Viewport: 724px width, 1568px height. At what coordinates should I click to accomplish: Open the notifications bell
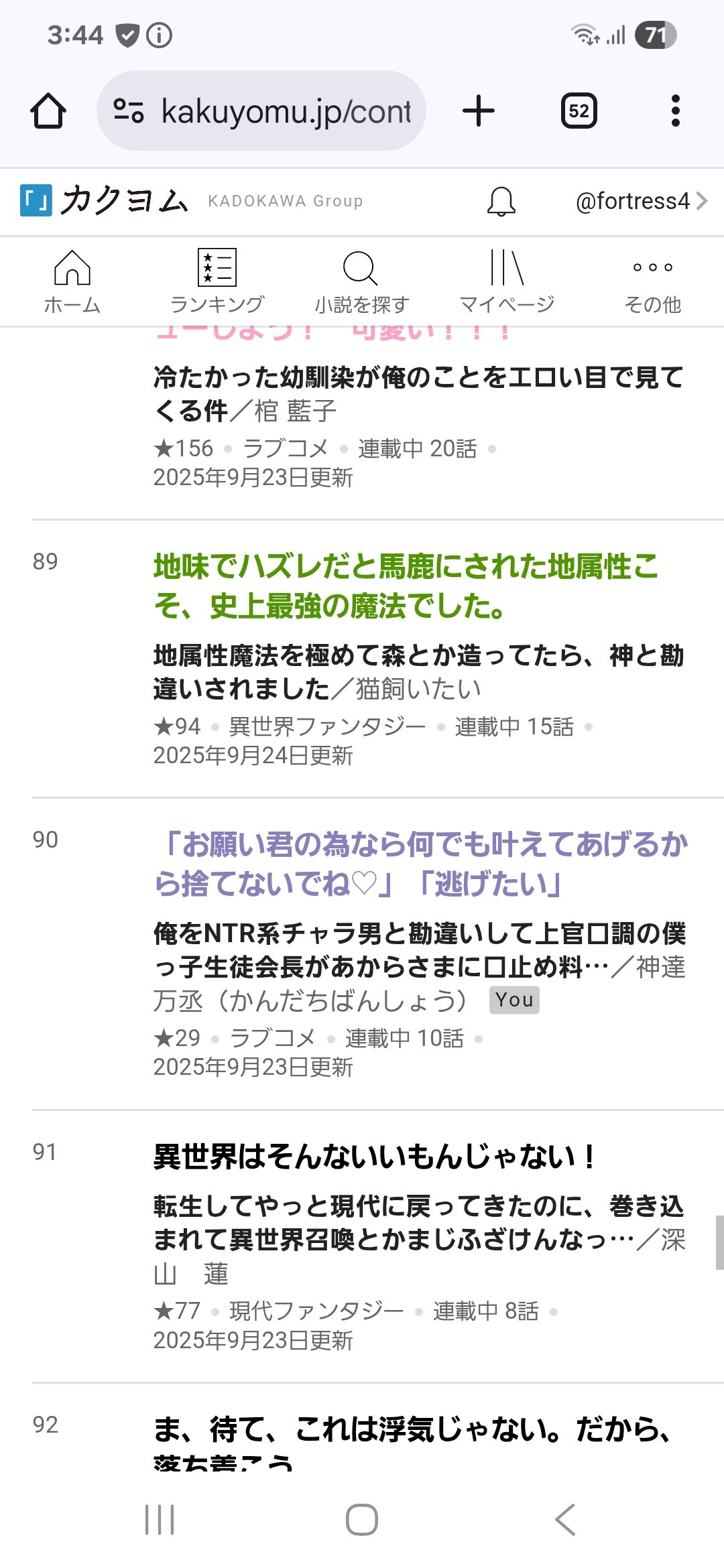pos(501,201)
